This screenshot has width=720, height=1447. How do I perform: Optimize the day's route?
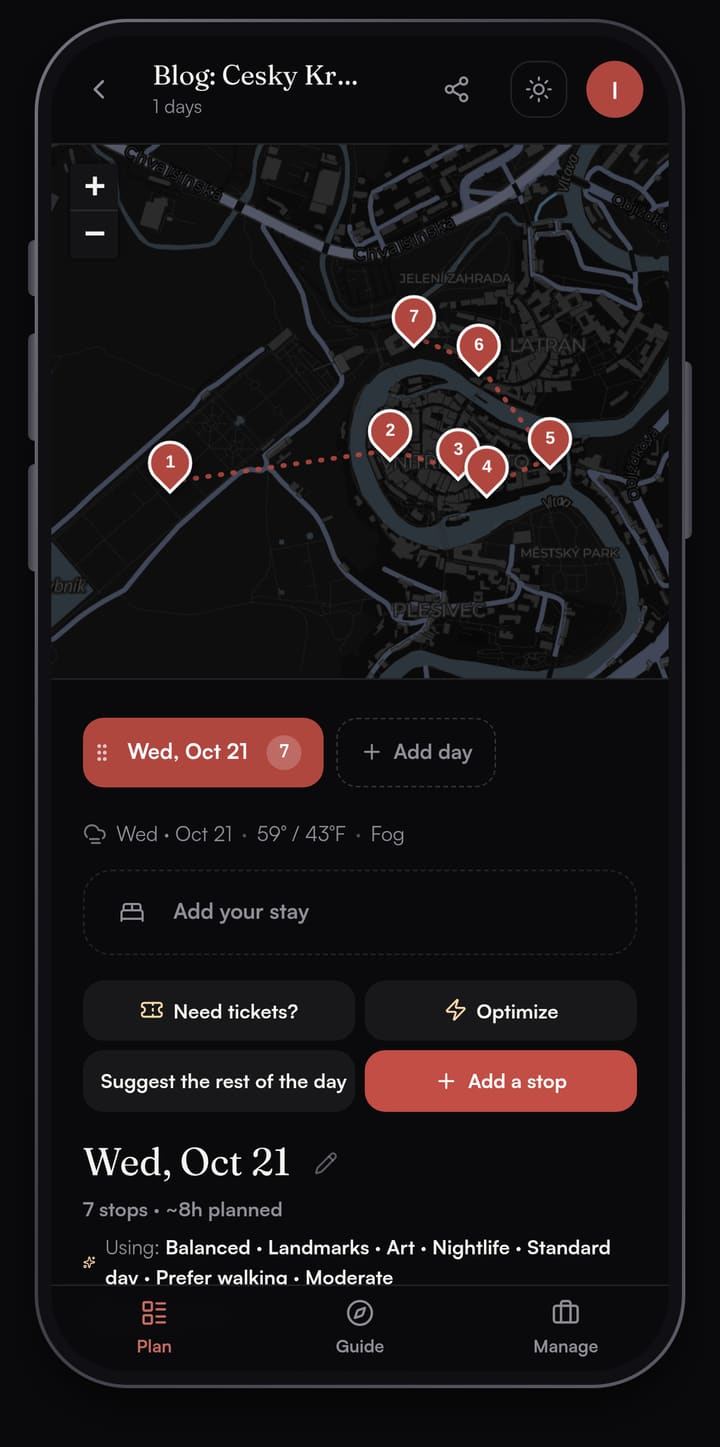pos(501,1011)
